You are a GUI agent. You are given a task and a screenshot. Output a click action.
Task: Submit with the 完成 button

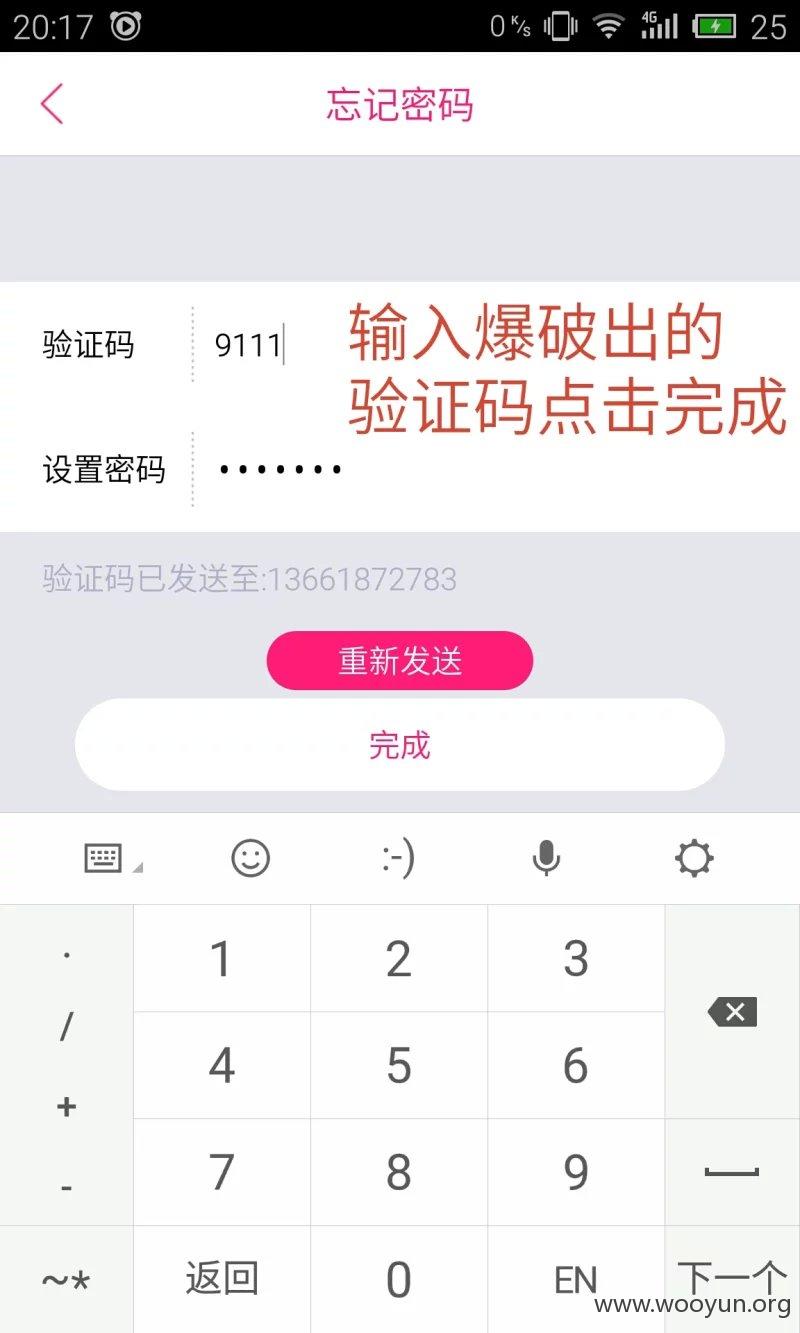click(399, 744)
